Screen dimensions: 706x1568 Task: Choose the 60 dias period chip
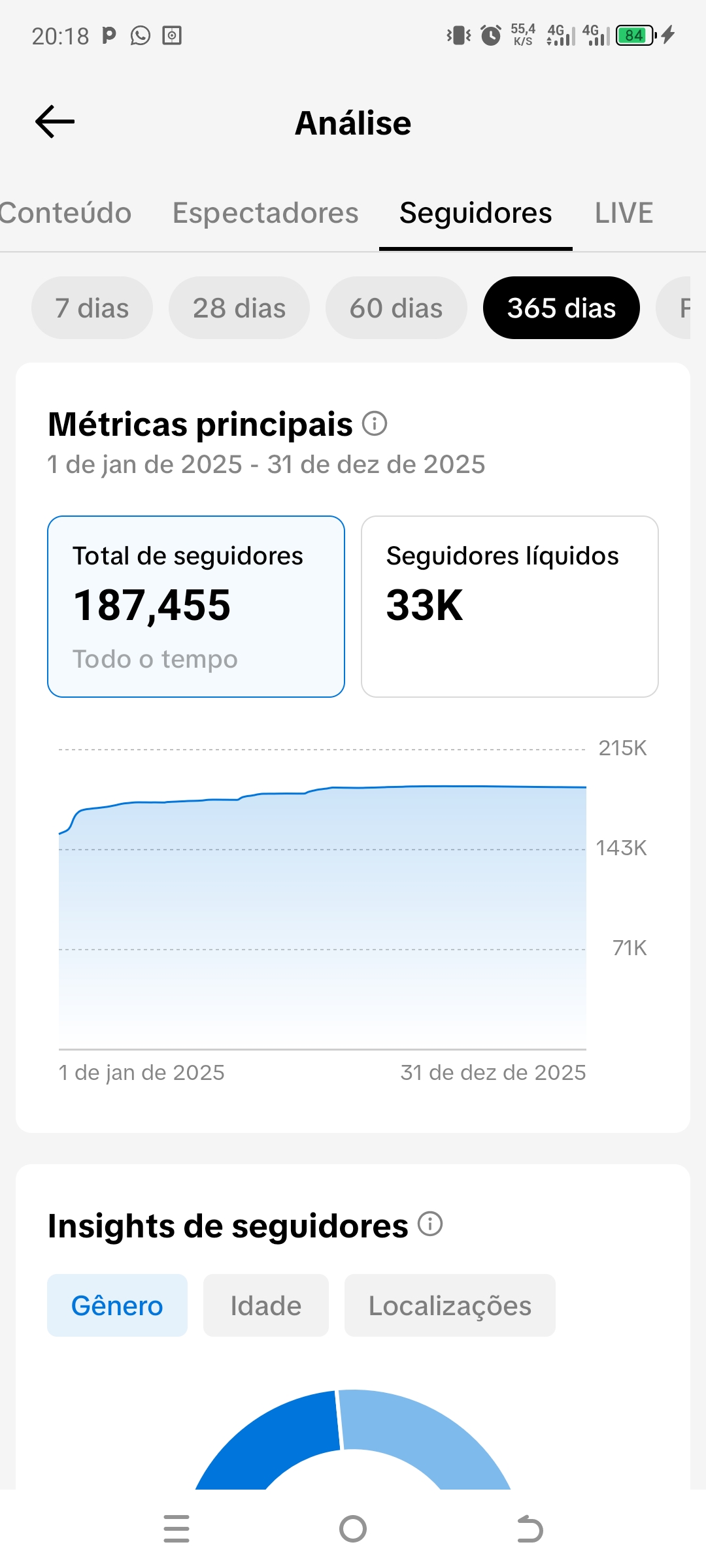click(x=396, y=308)
